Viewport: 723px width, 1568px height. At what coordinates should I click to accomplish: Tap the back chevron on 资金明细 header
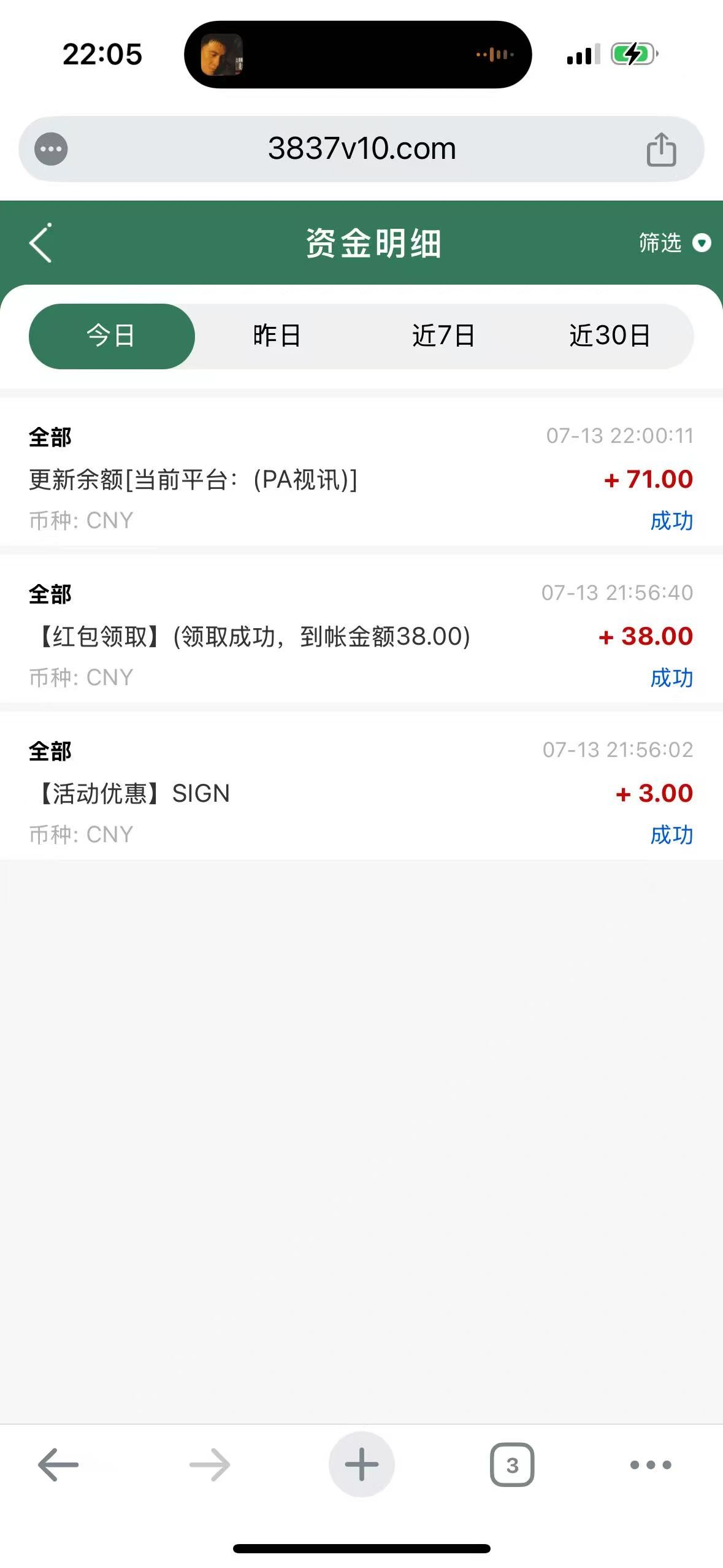(x=40, y=242)
